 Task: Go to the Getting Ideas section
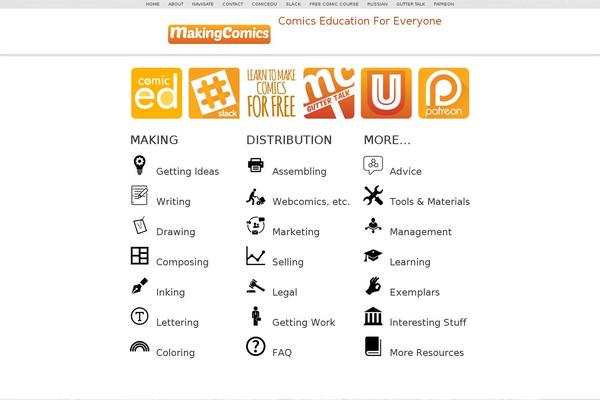click(187, 171)
